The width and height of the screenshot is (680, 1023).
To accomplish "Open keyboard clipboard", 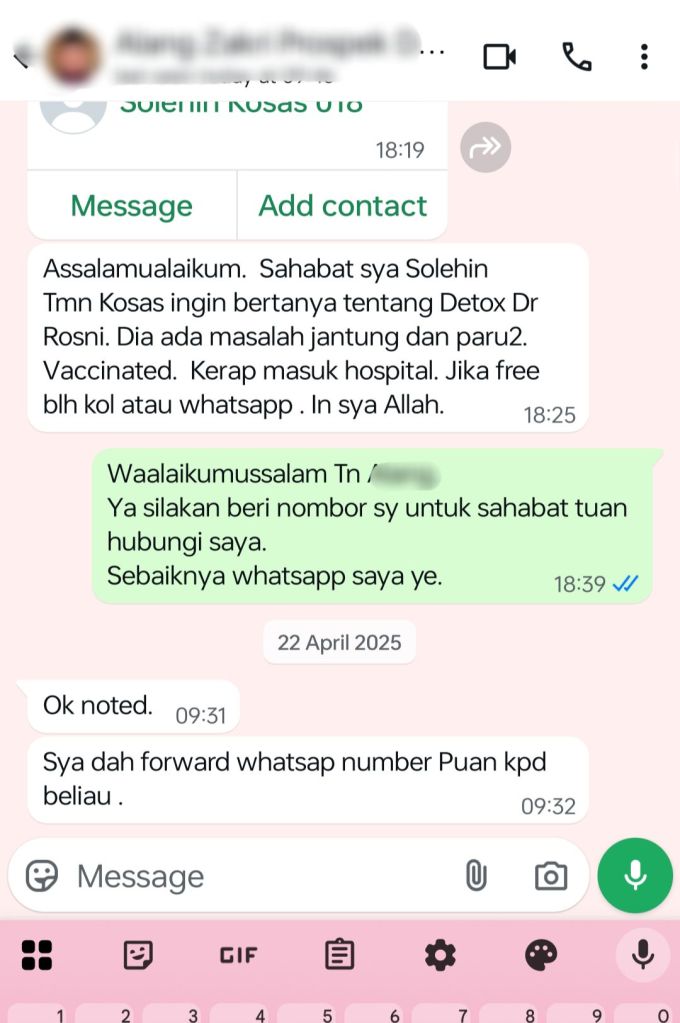I will [339, 956].
